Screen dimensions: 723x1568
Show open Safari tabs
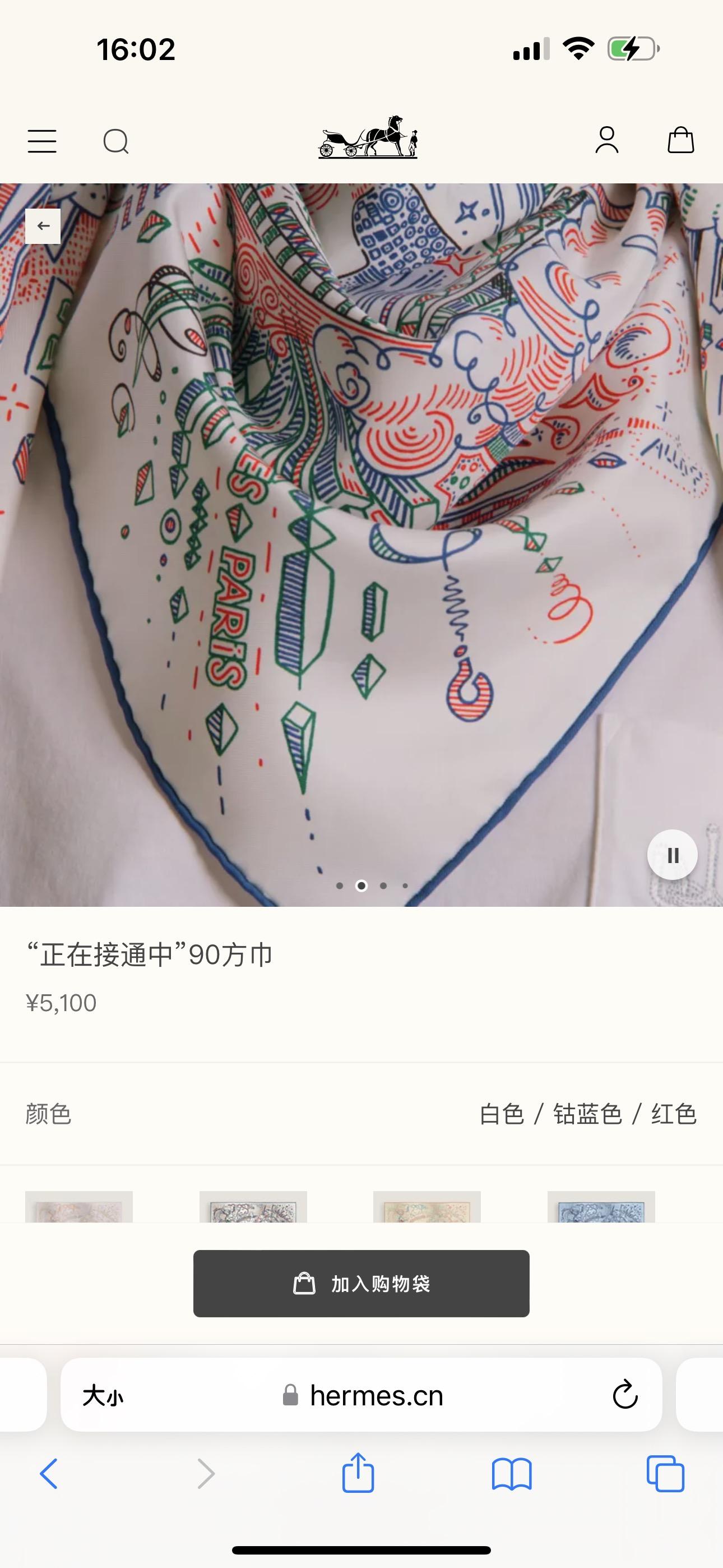tap(665, 1474)
